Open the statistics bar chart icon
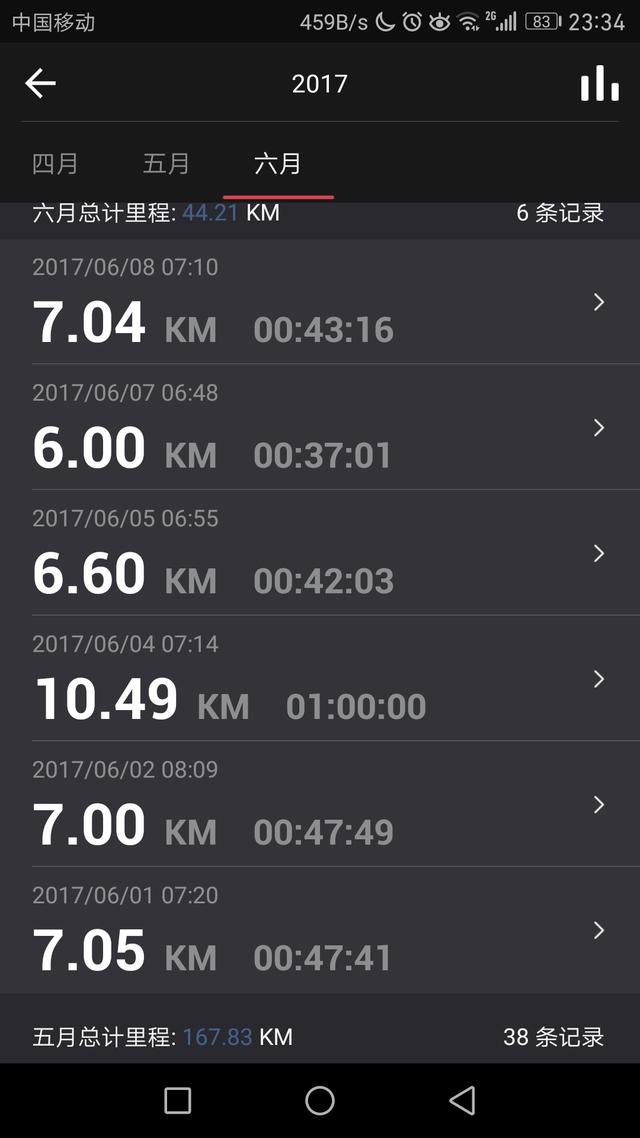Viewport: 640px width, 1138px height. coord(599,84)
